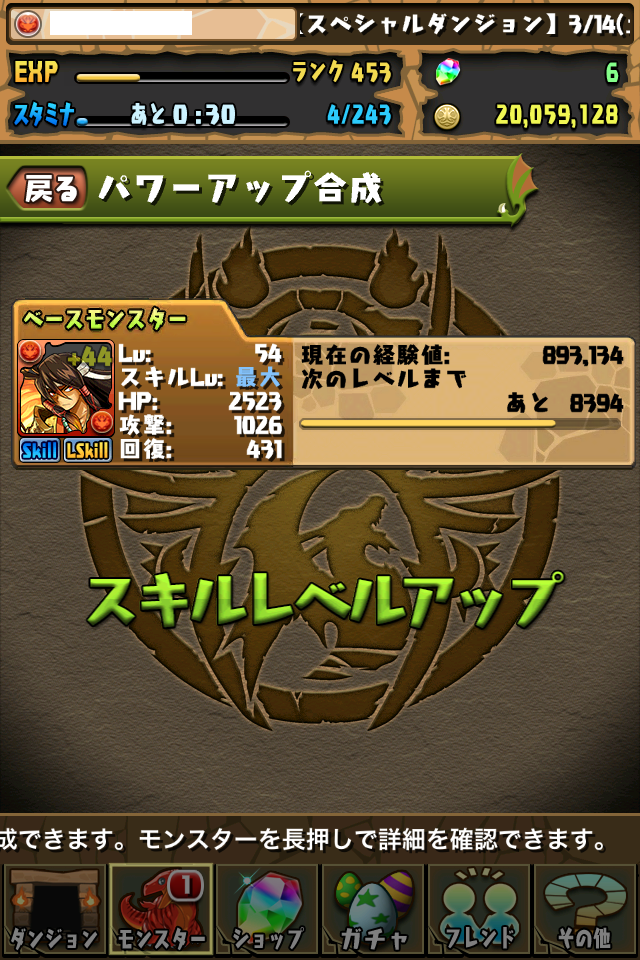640x960 pixels.
Task: Open the その他 menu tab
Action: click(x=586, y=910)
